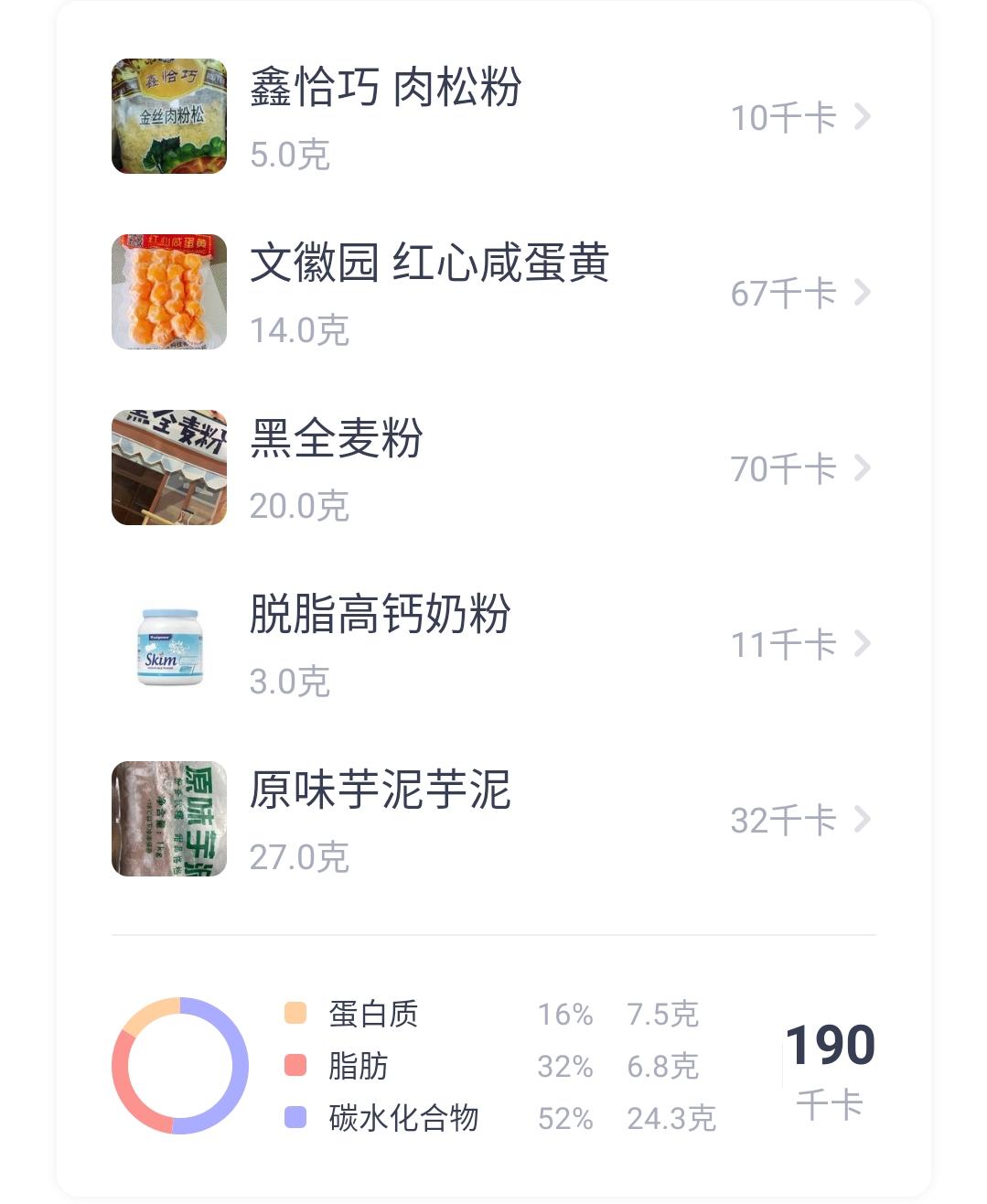
Task: Expand the 鑫恰巧 肉松粉 entry chevron
Action: (861, 116)
